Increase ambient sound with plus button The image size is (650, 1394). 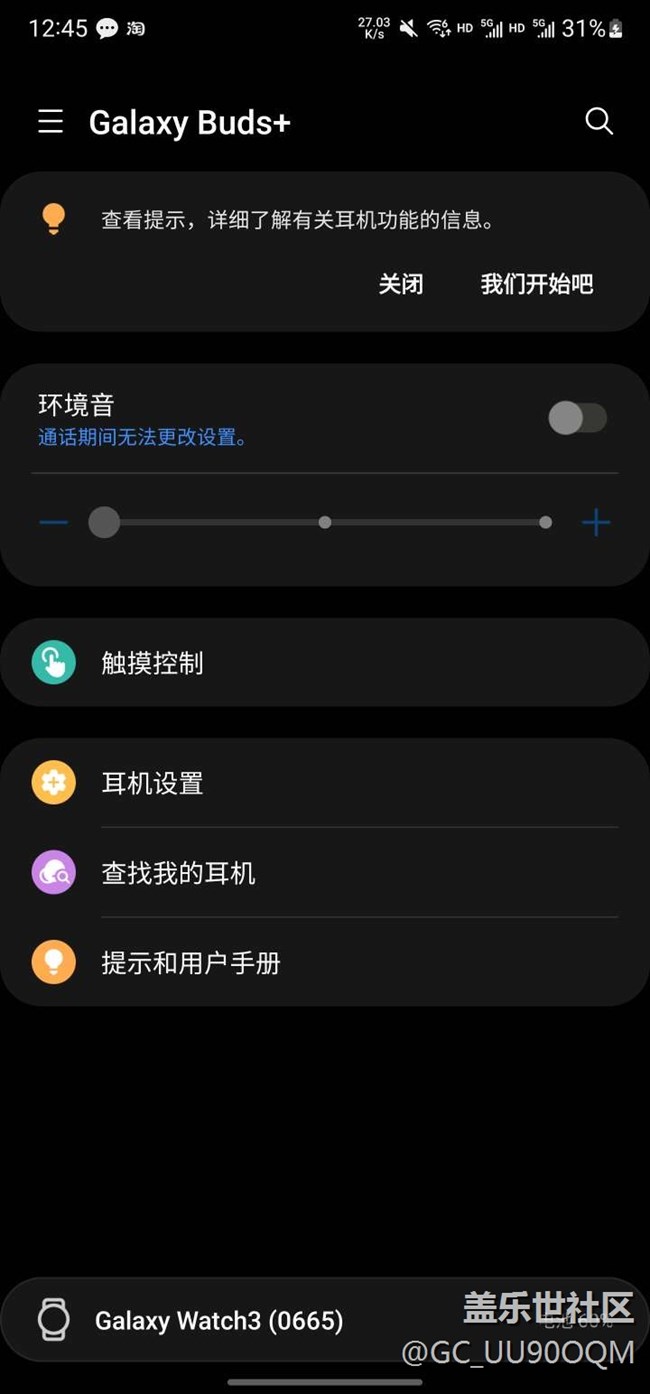pos(596,522)
